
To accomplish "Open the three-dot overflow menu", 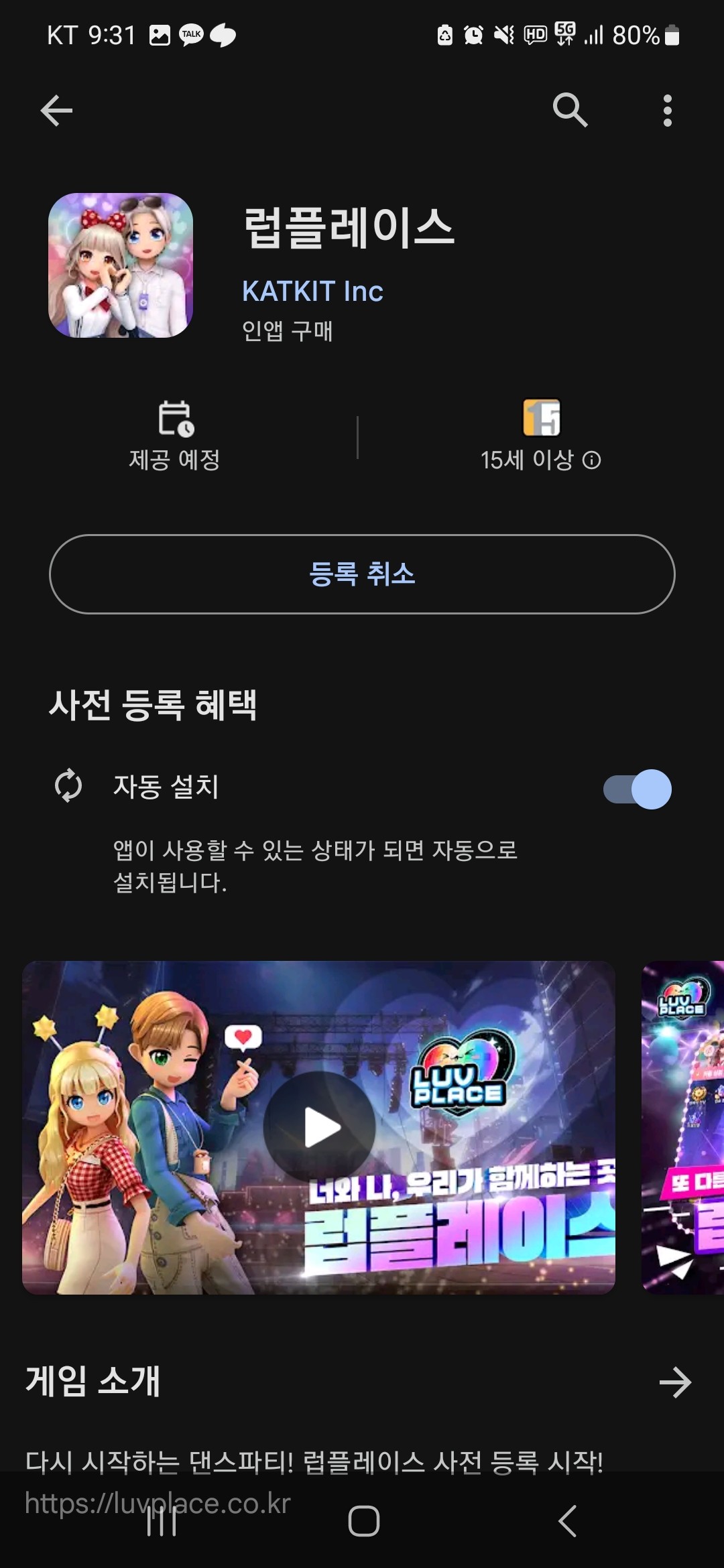I will pyautogui.click(x=667, y=111).
